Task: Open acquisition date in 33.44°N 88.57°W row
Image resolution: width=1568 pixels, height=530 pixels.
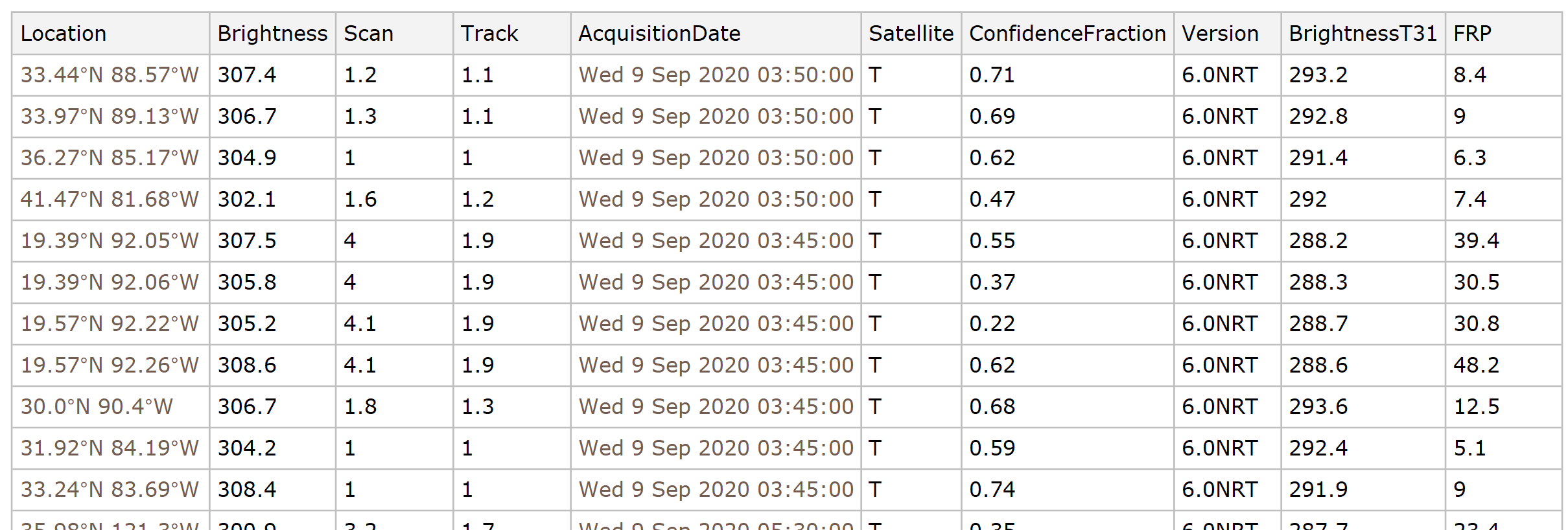Action: click(x=716, y=75)
